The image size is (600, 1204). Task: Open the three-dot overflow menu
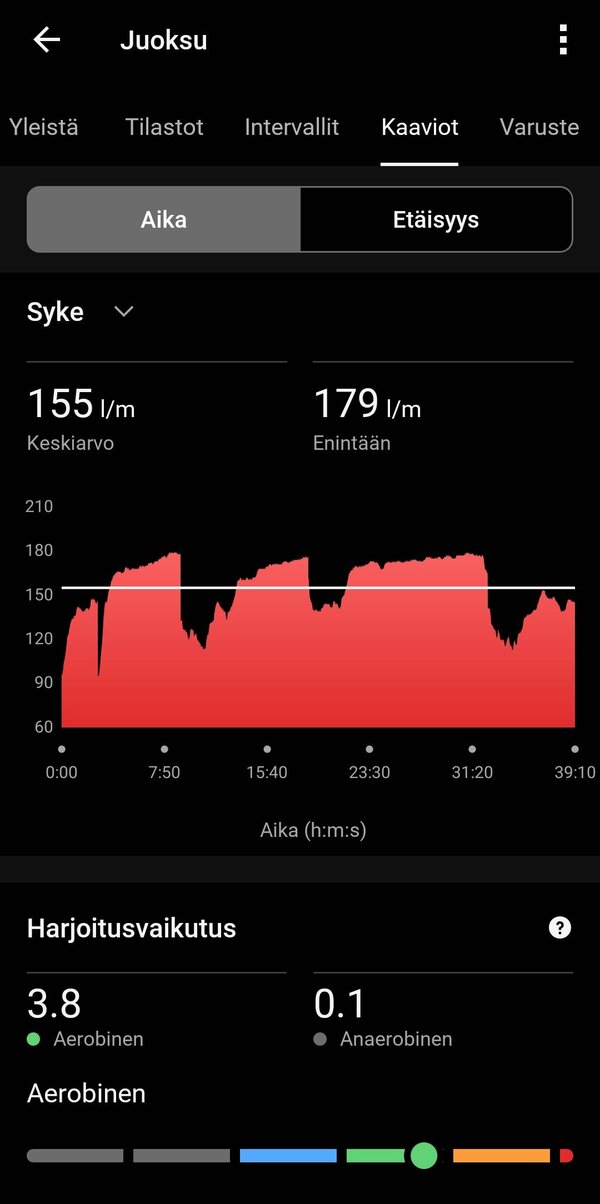(x=563, y=40)
